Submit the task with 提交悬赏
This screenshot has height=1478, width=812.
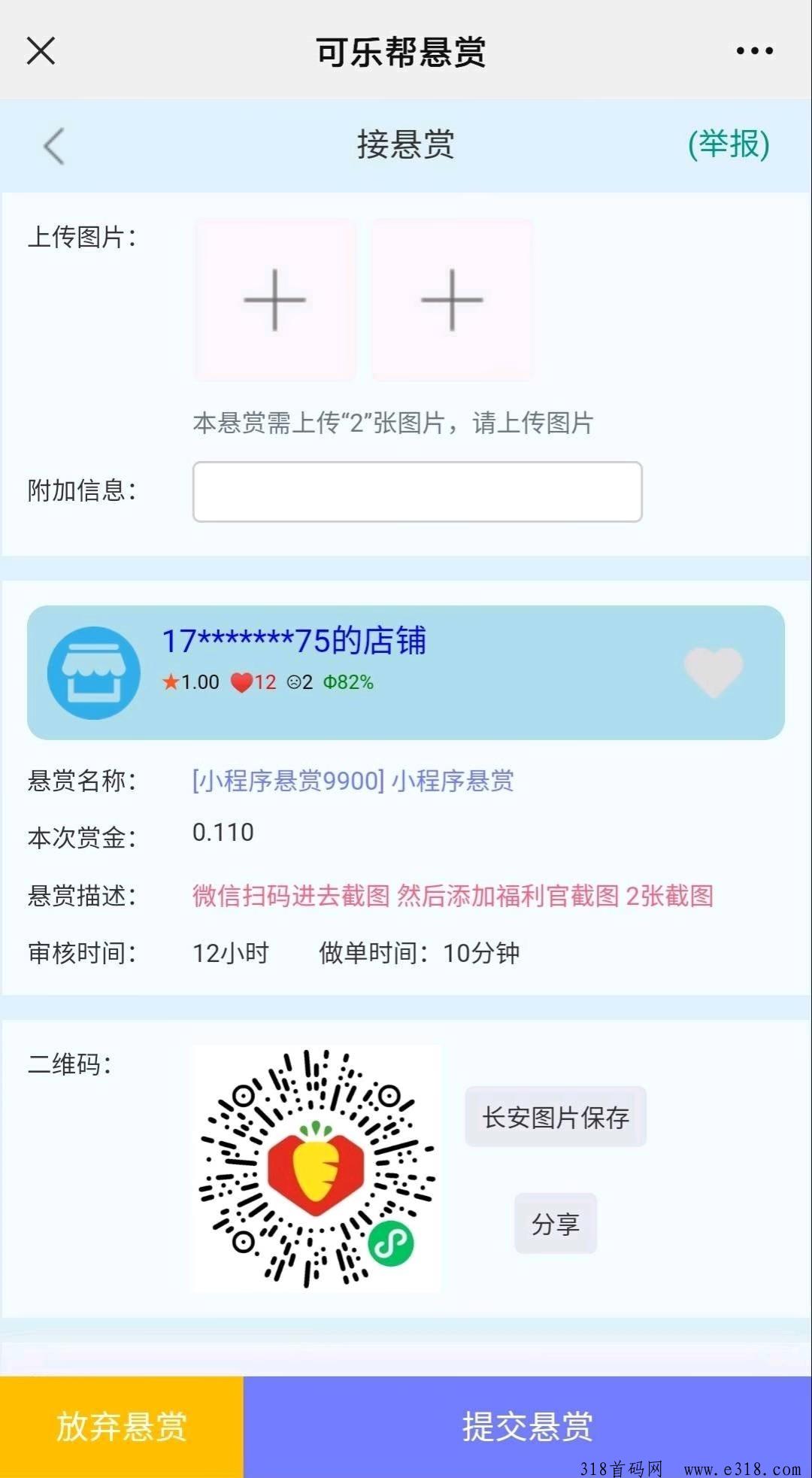527,1426
